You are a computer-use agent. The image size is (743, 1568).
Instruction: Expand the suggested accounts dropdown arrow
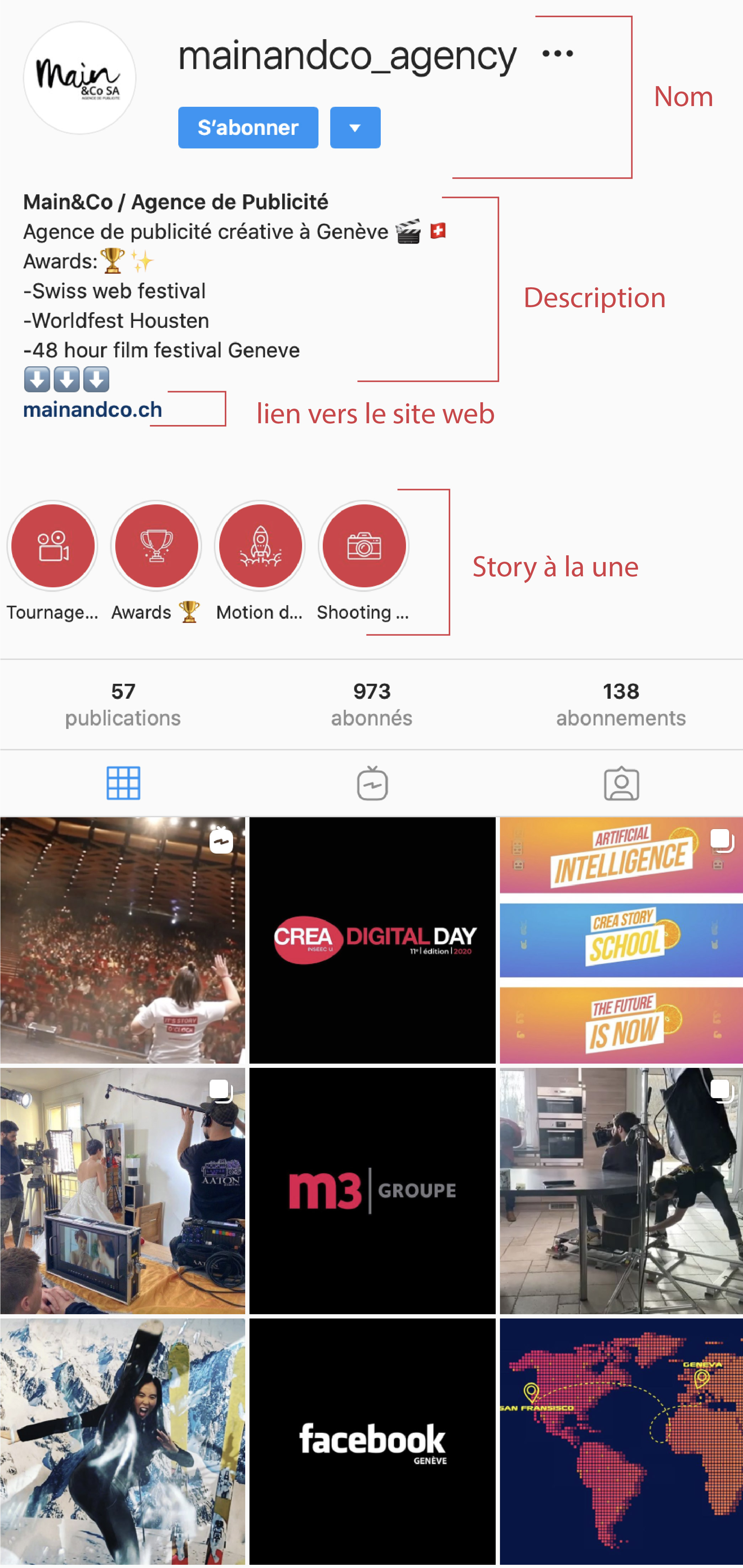pyautogui.click(x=355, y=128)
